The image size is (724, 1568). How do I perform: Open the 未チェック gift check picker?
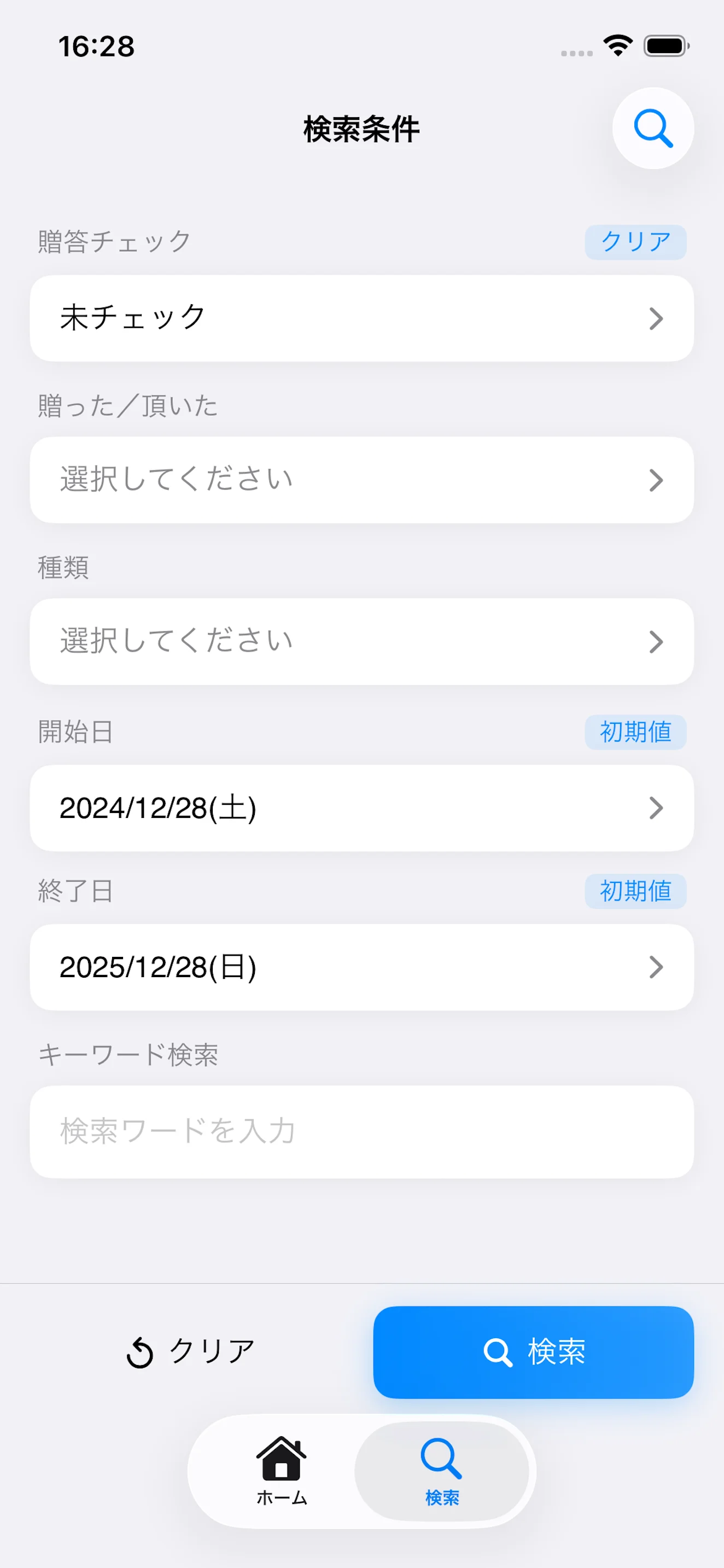361,318
